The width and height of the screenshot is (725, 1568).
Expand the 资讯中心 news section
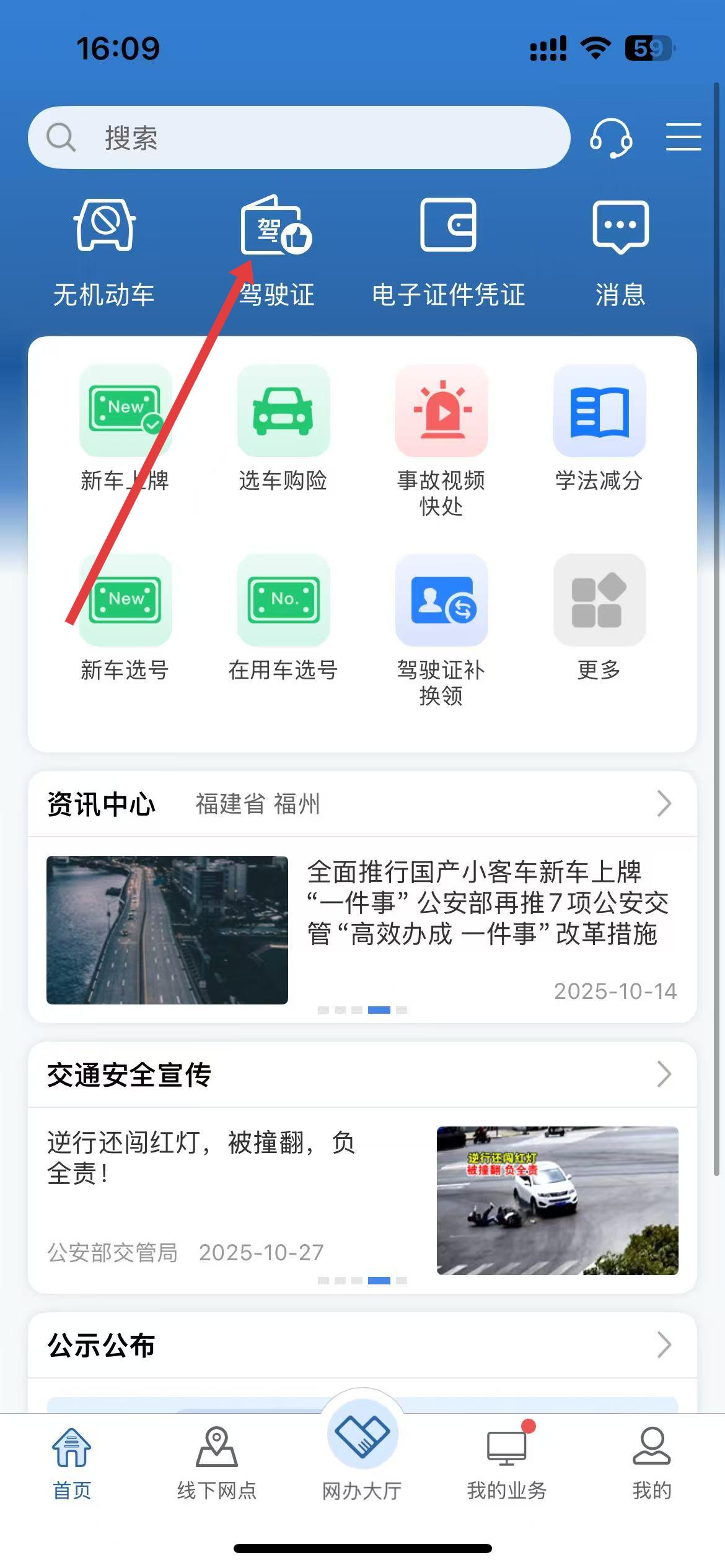[664, 804]
